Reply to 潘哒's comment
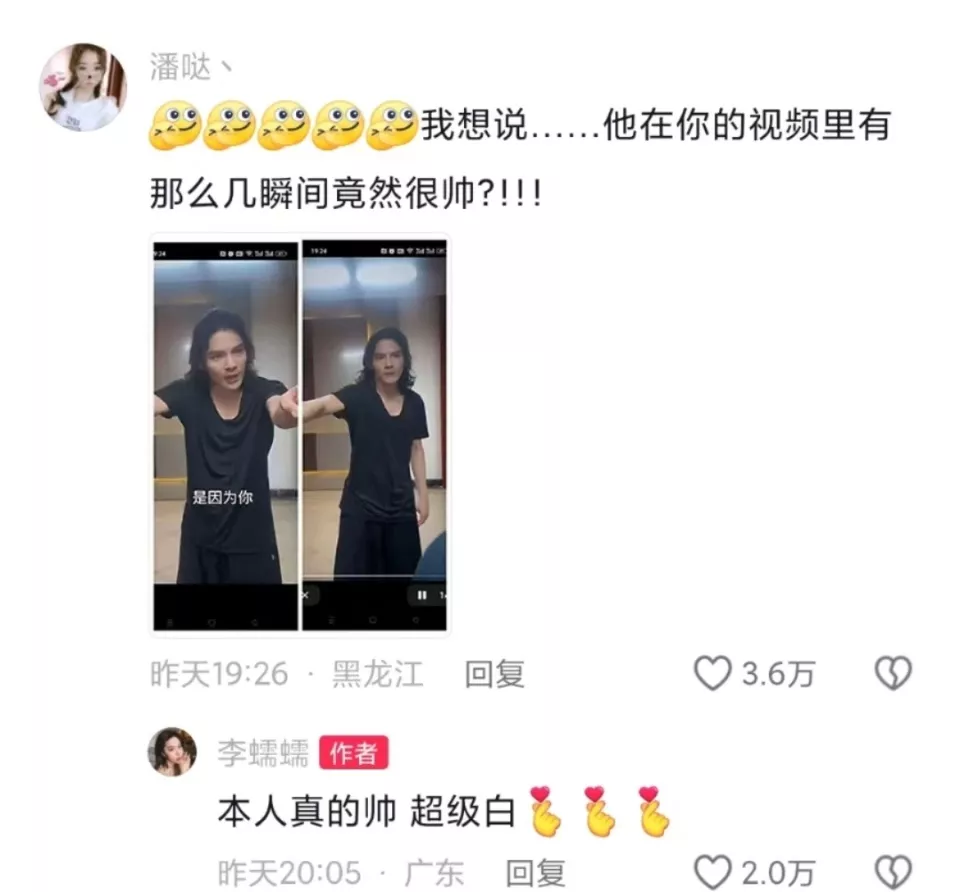The width and height of the screenshot is (960, 892). tap(494, 675)
